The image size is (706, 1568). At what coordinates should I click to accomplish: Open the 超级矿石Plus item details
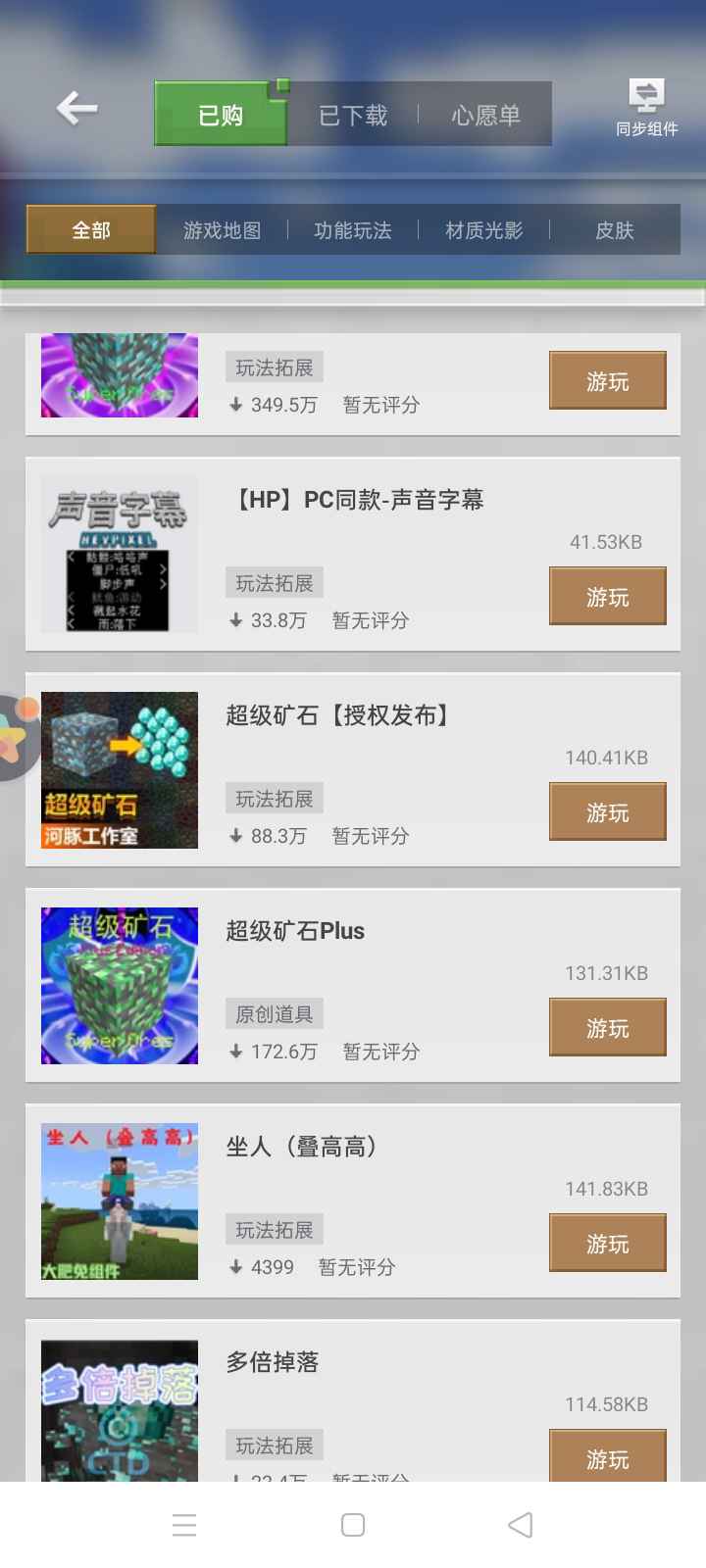pos(294,931)
